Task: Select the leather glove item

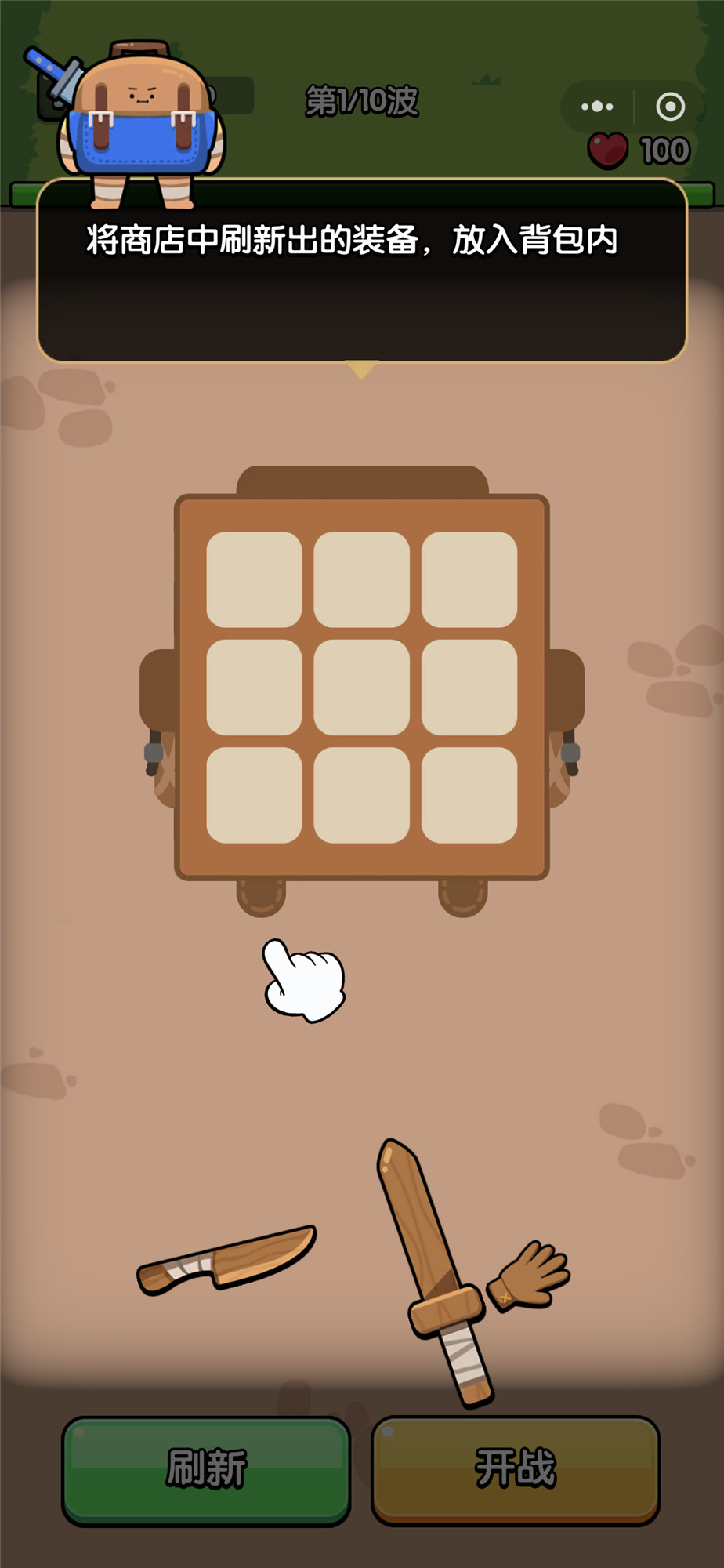Action: tap(530, 1276)
